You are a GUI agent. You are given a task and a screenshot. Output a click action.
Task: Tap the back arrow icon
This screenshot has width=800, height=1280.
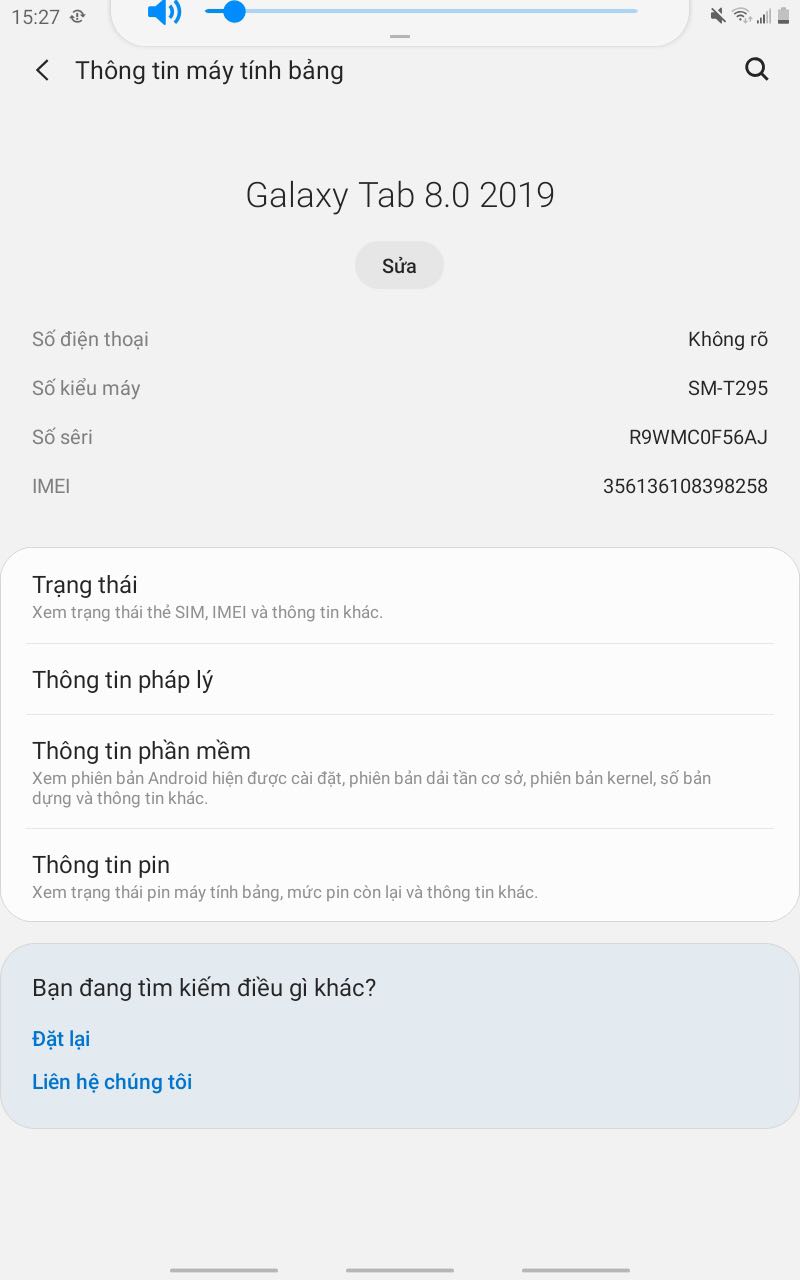pos(41,70)
